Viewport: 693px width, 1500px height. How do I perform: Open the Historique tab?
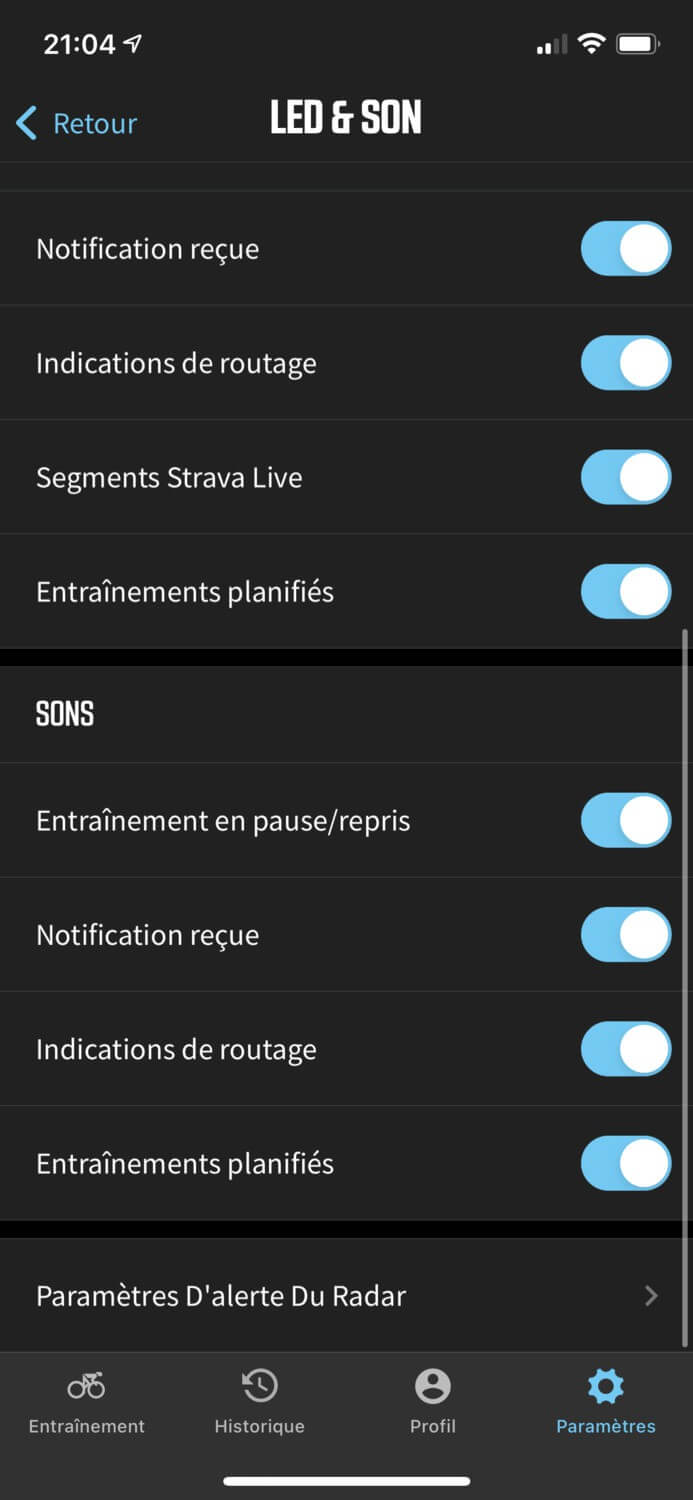(260, 1402)
